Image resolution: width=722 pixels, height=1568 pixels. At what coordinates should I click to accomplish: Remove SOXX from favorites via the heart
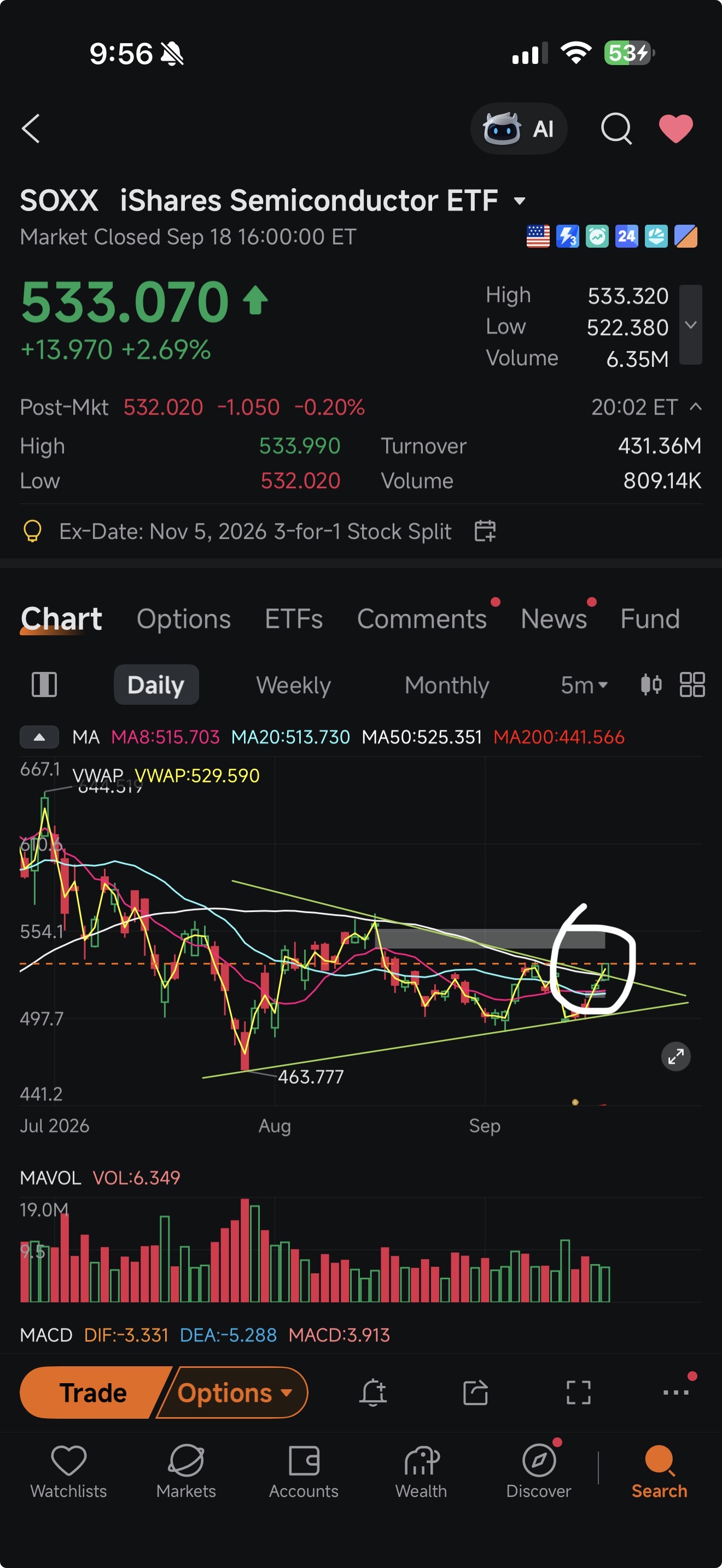[x=676, y=128]
